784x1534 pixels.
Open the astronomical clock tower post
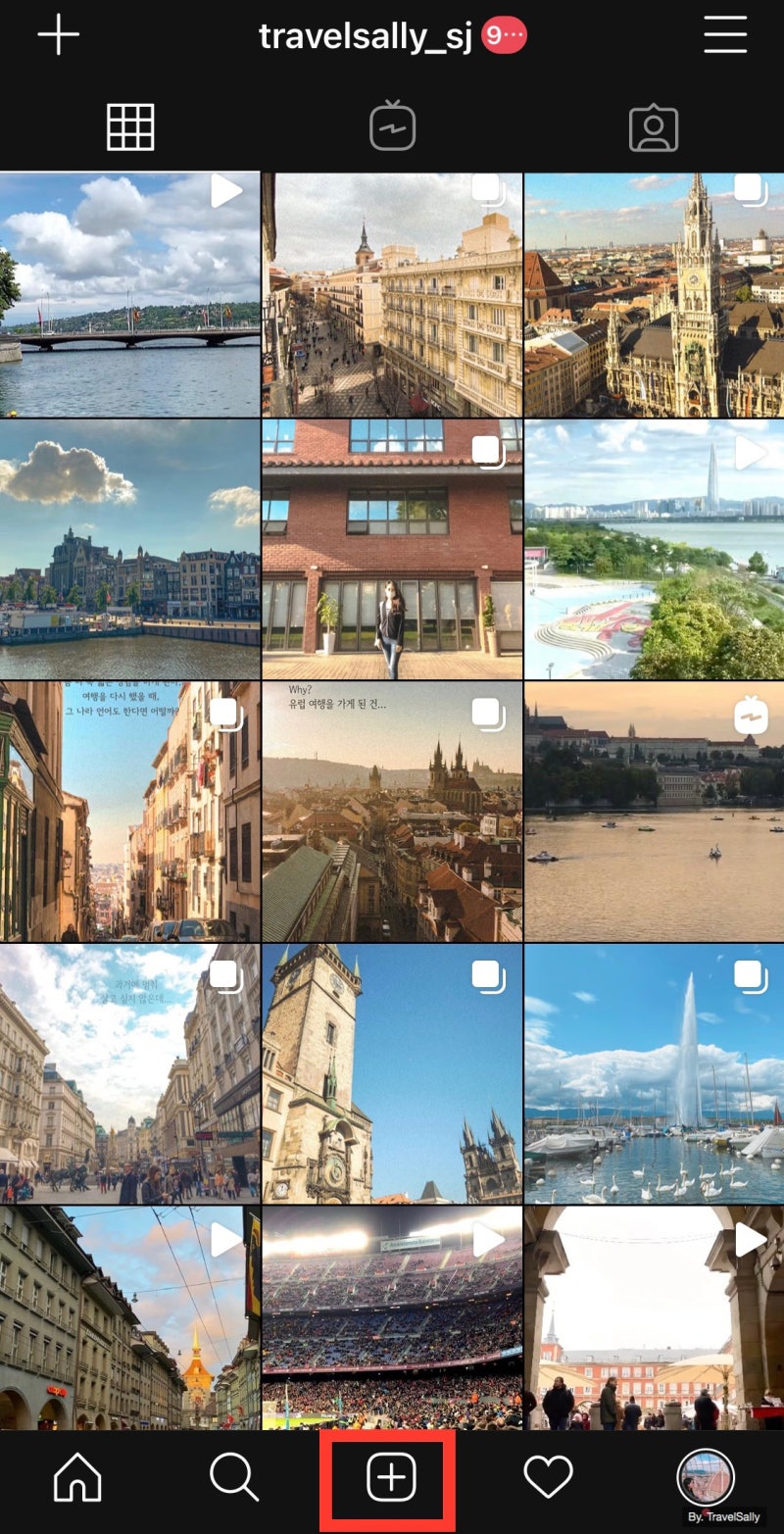pyautogui.click(x=392, y=1073)
